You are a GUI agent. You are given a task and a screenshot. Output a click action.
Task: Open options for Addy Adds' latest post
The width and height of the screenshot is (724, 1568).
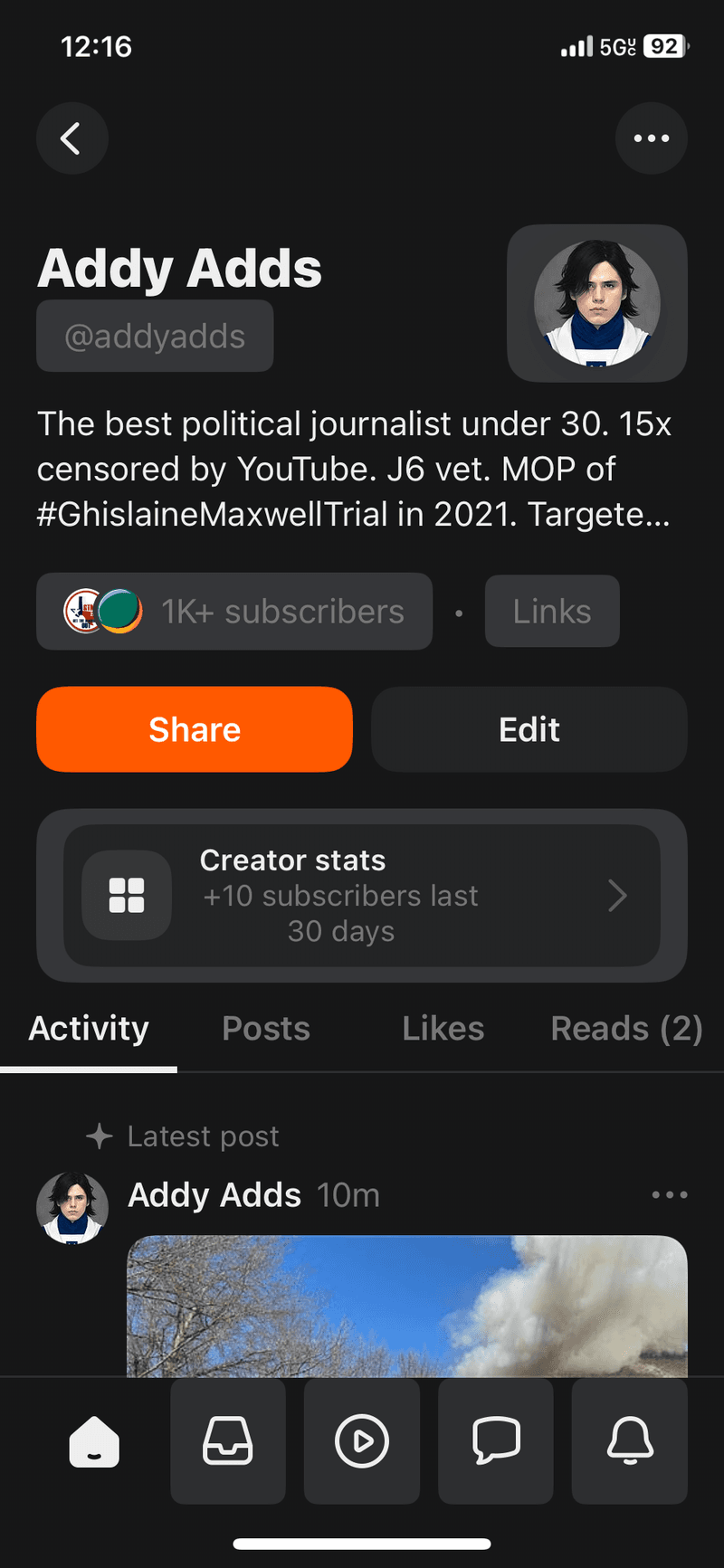click(x=670, y=1195)
